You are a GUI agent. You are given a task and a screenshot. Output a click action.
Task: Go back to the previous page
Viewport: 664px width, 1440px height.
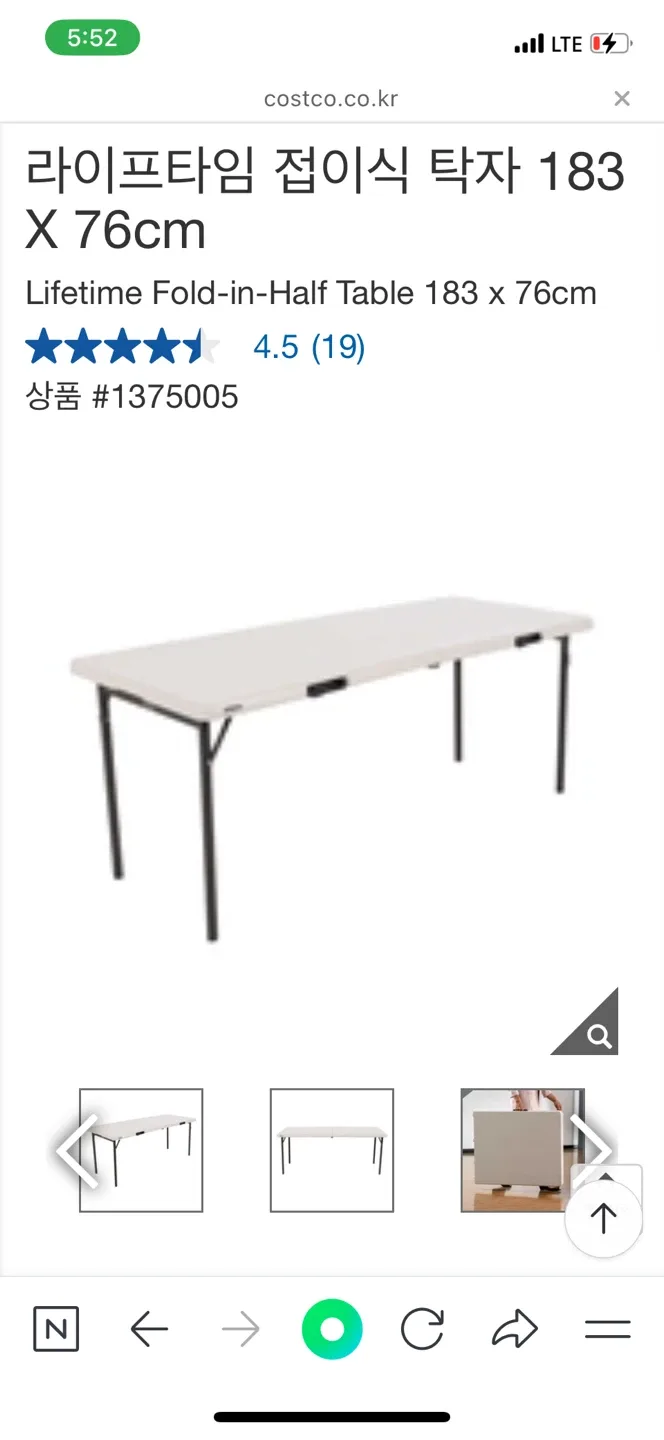tap(149, 1329)
